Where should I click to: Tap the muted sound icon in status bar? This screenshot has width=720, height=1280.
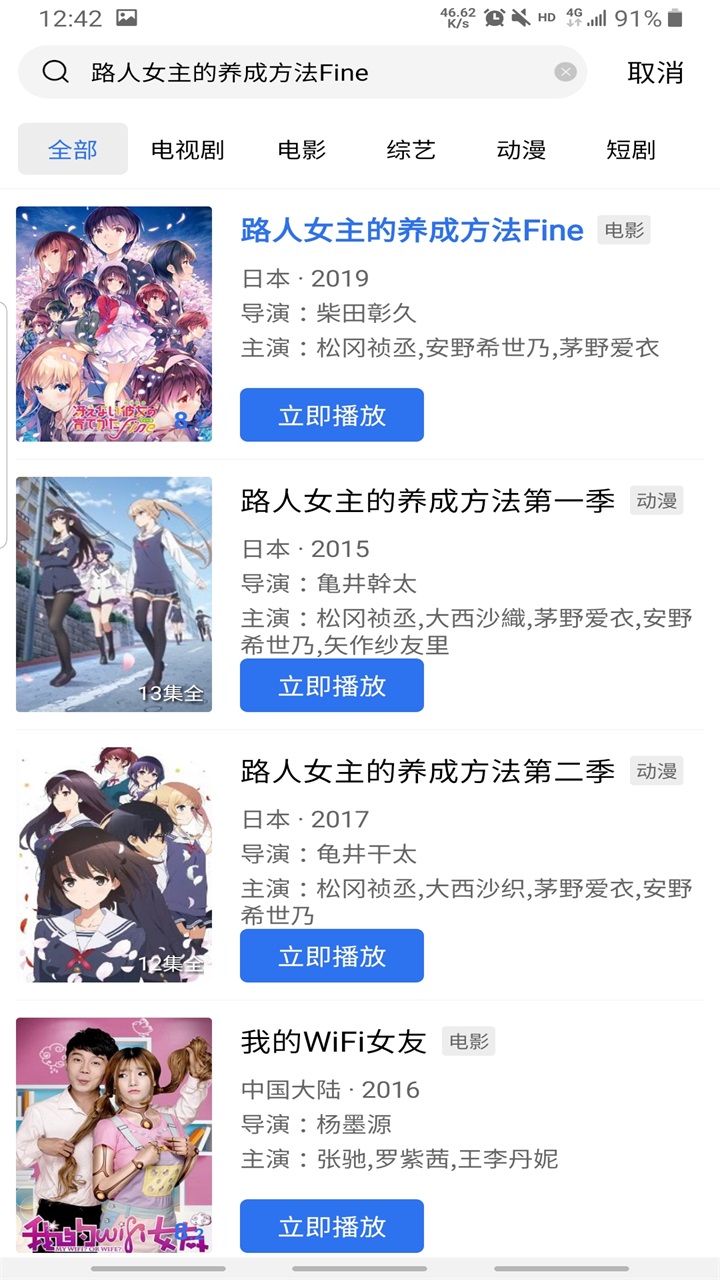(521, 16)
